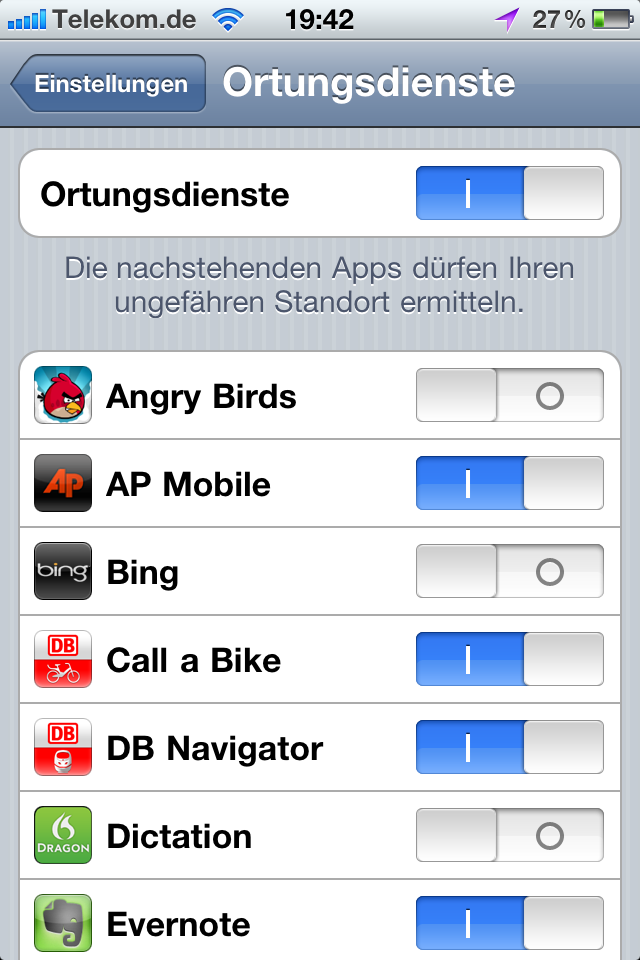Turn on location for Bing
Viewport: 640px width, 960px height.
point(509,572)
